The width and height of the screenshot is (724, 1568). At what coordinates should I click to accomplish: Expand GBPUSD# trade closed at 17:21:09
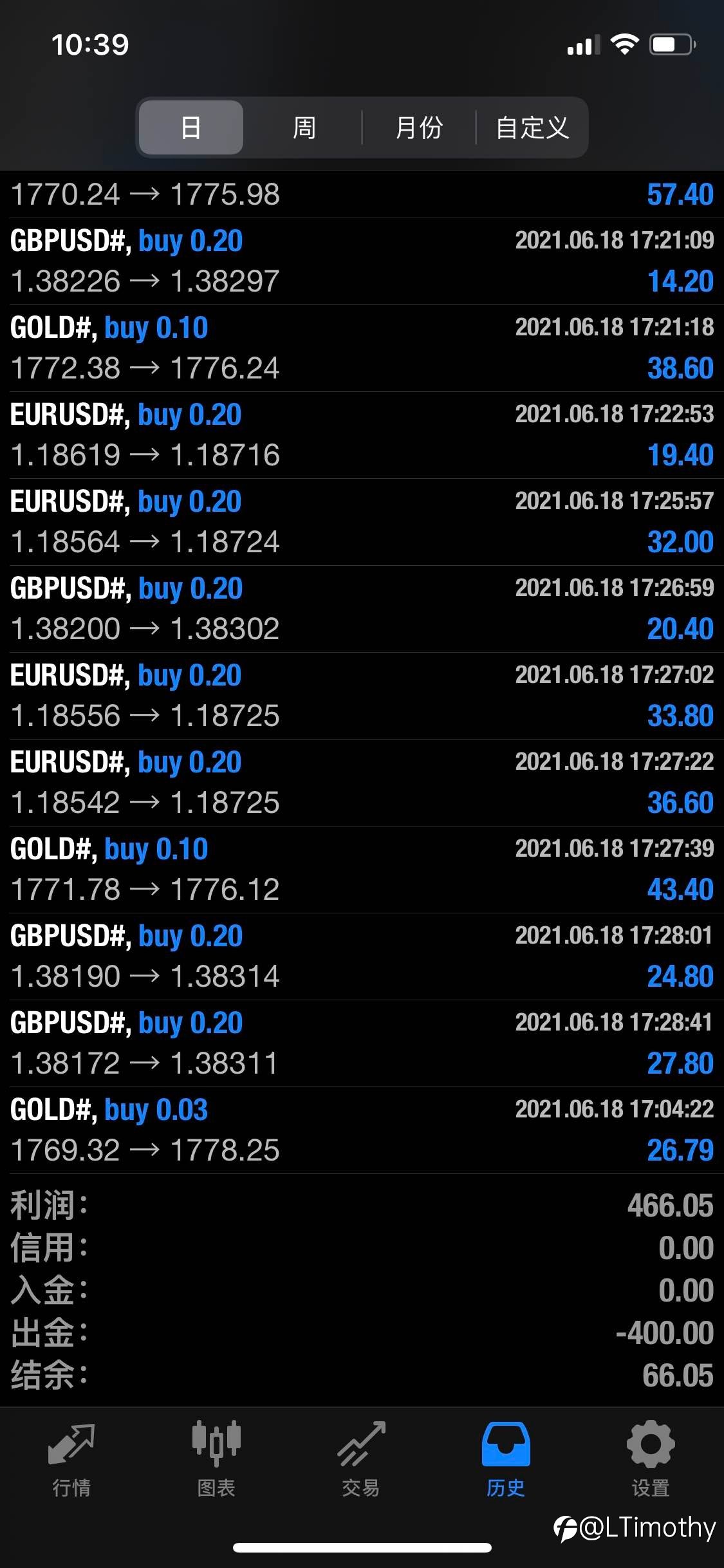point(362,261)
